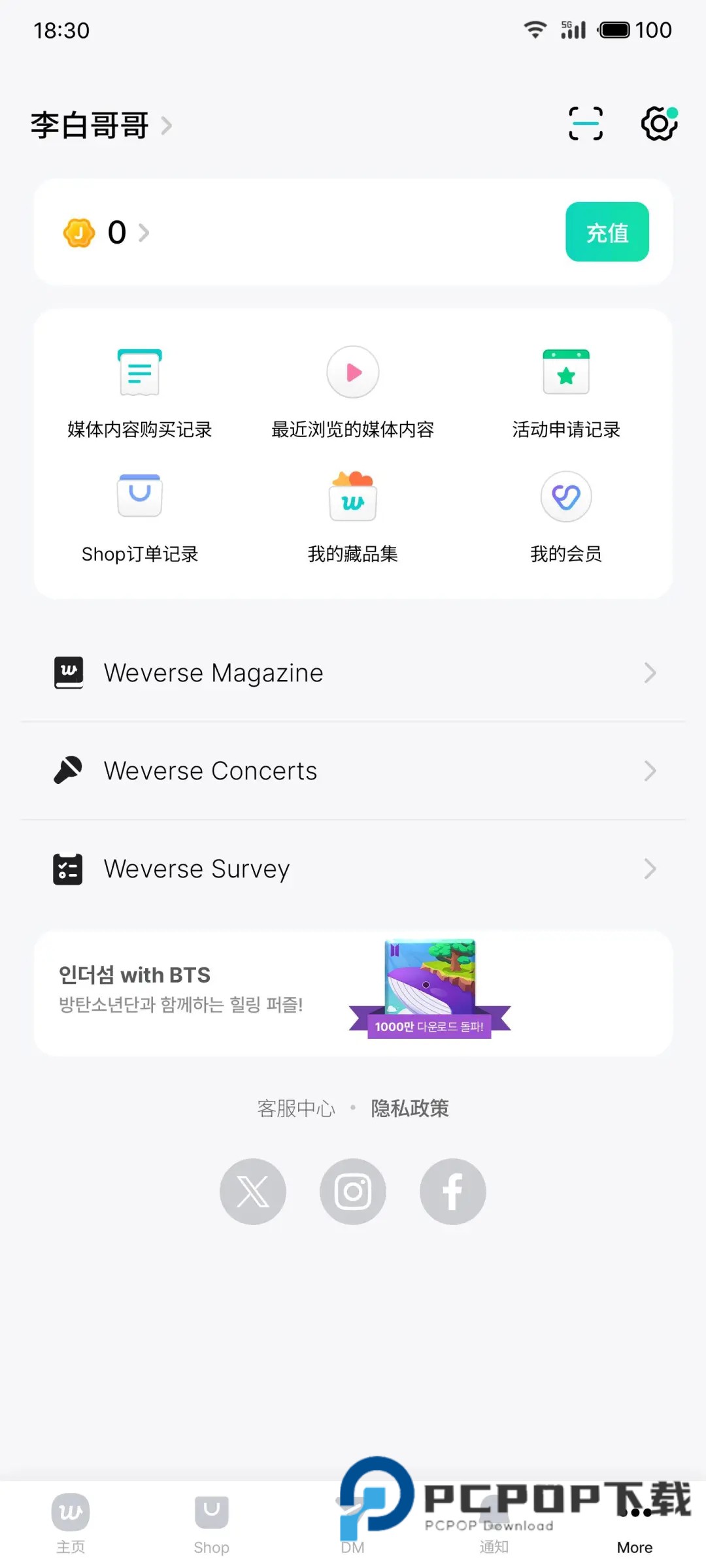View 最近浏览的媒体内容
The width and height of the screenshot is (706, 1568).
pos(353,393)
